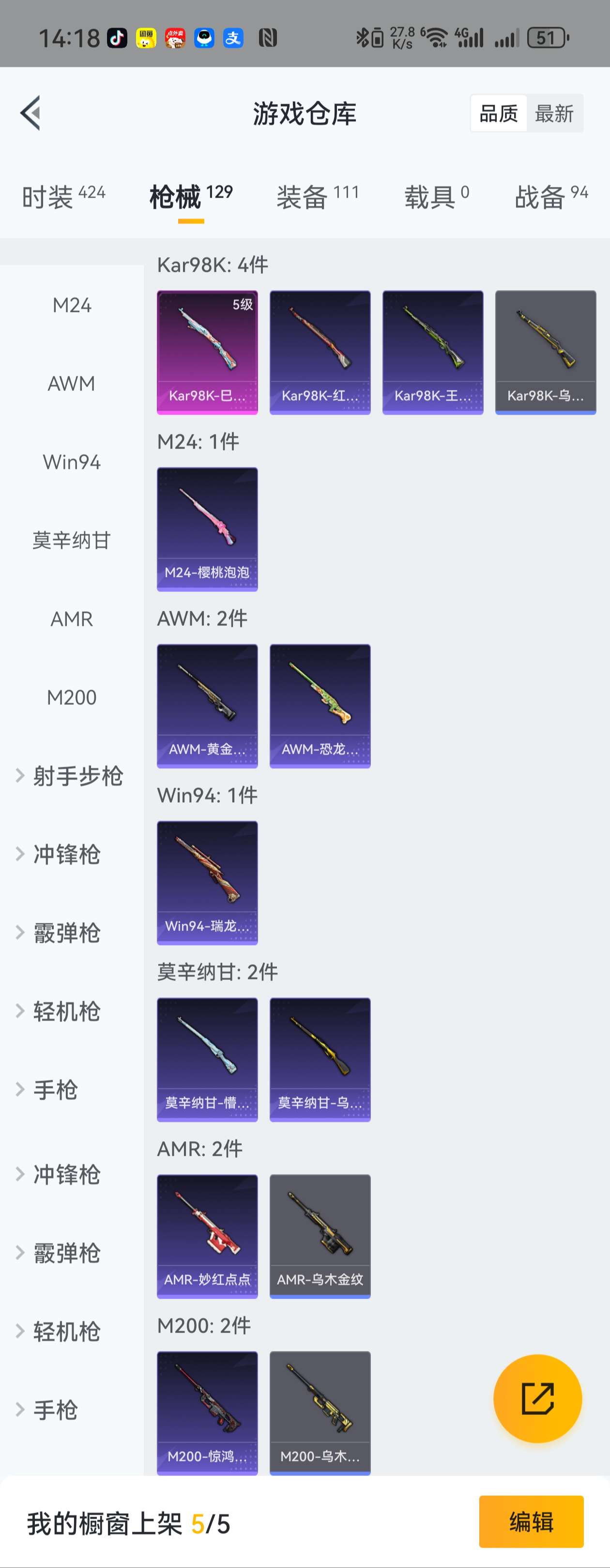Switch to the 装备 tab
610x1568 pixels.
pos(317,197)
